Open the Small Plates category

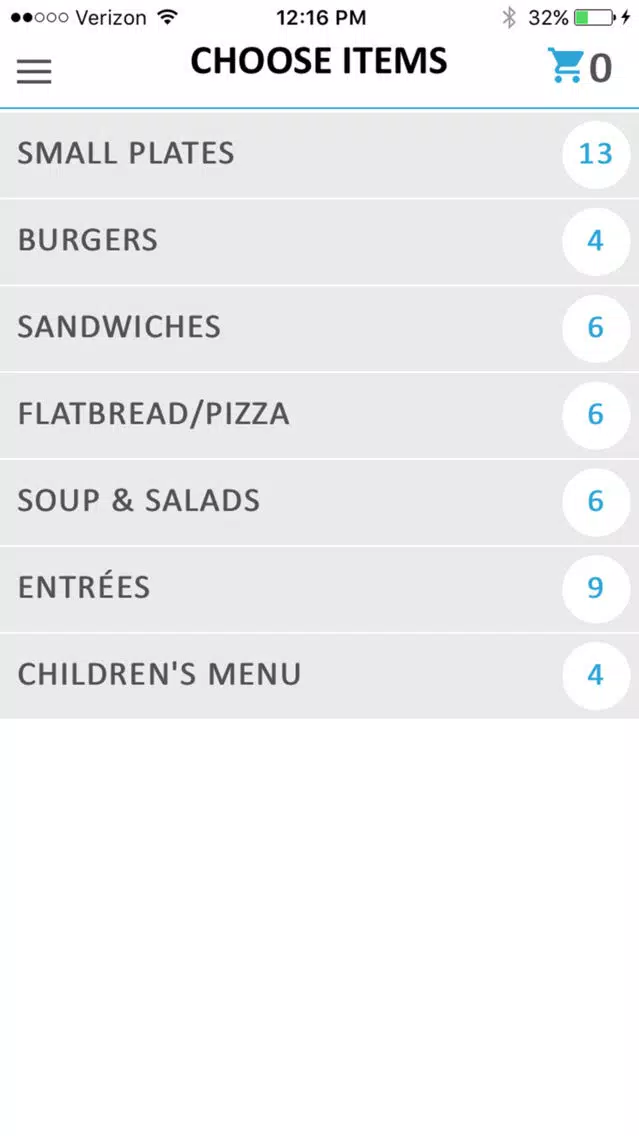click(x=320, y=154)
